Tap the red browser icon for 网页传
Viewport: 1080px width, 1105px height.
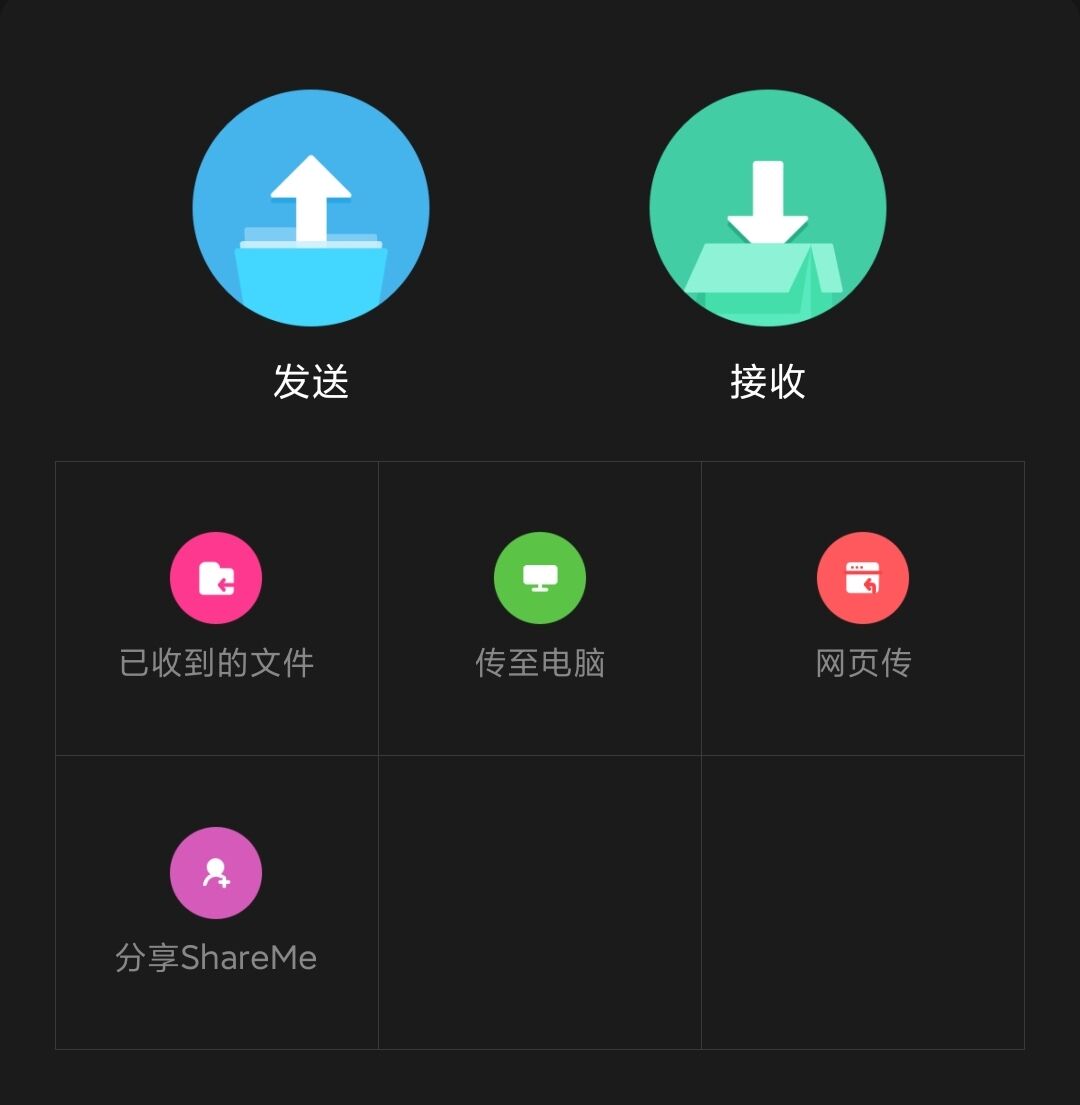[x=863, y=578]
